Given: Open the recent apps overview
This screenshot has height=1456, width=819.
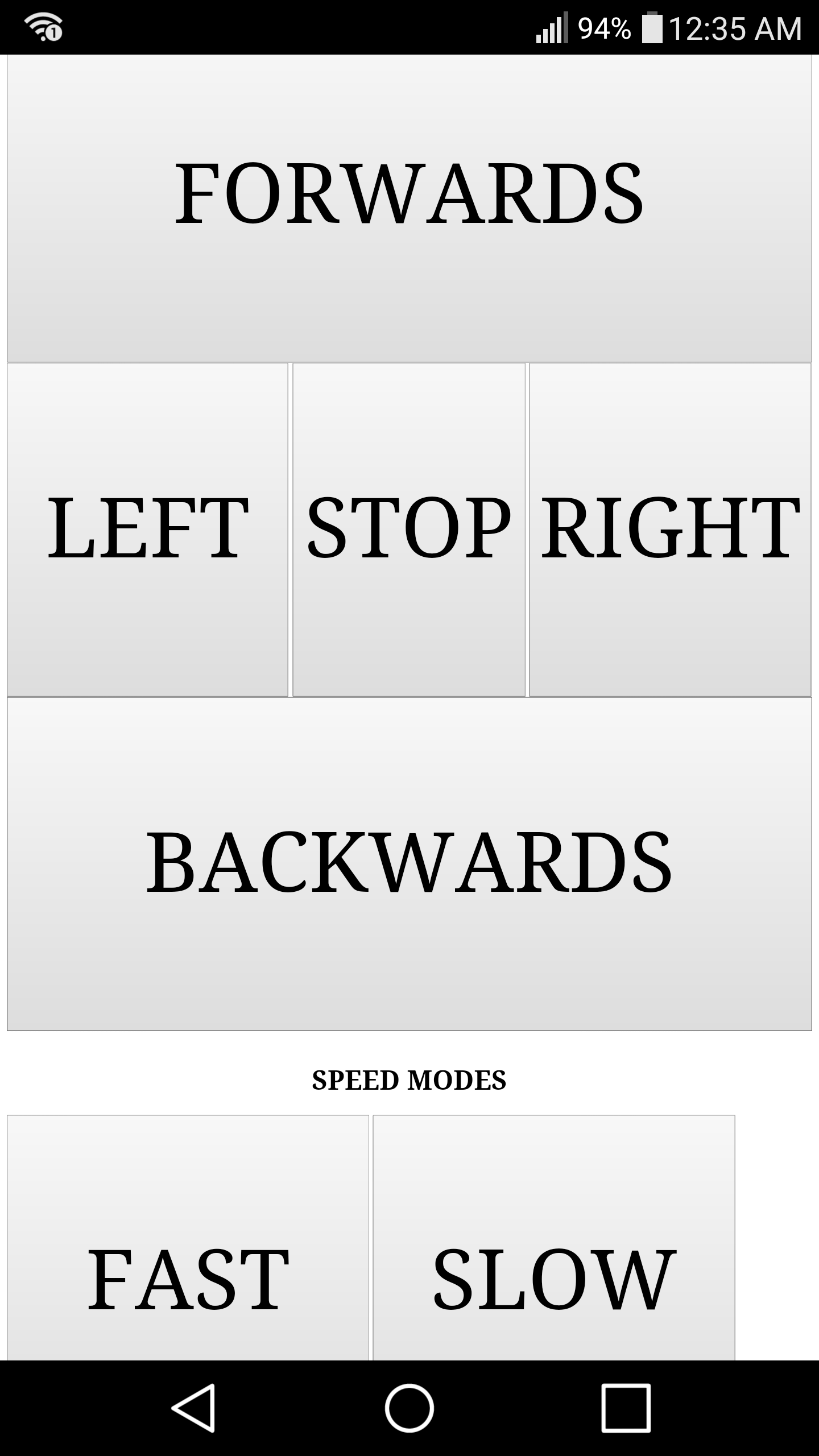Looking at the screenshot, I should (x=626, y=1408).
